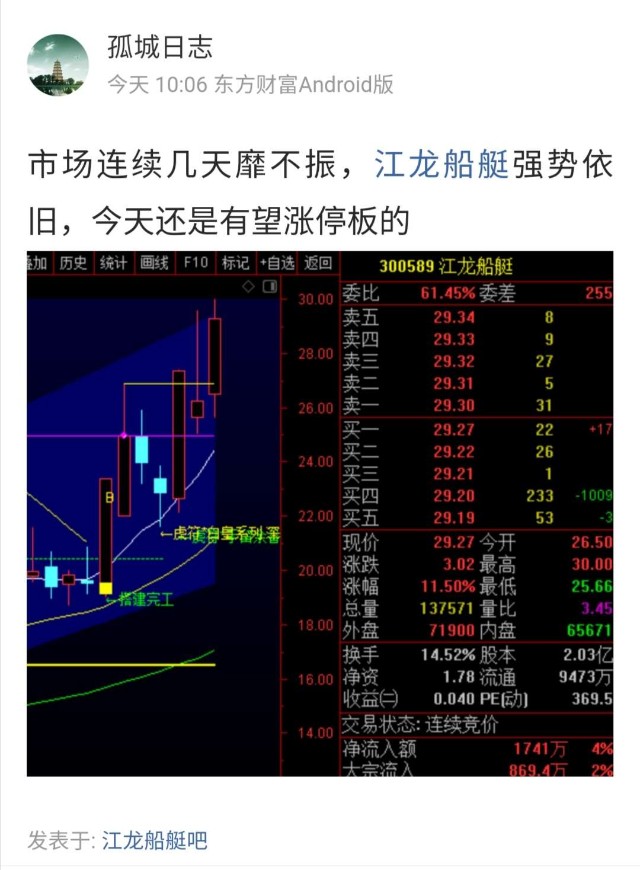This screenshot has height=870, width=640.
Task: Open 孤城日志's profile avatar
Action: 57,65
